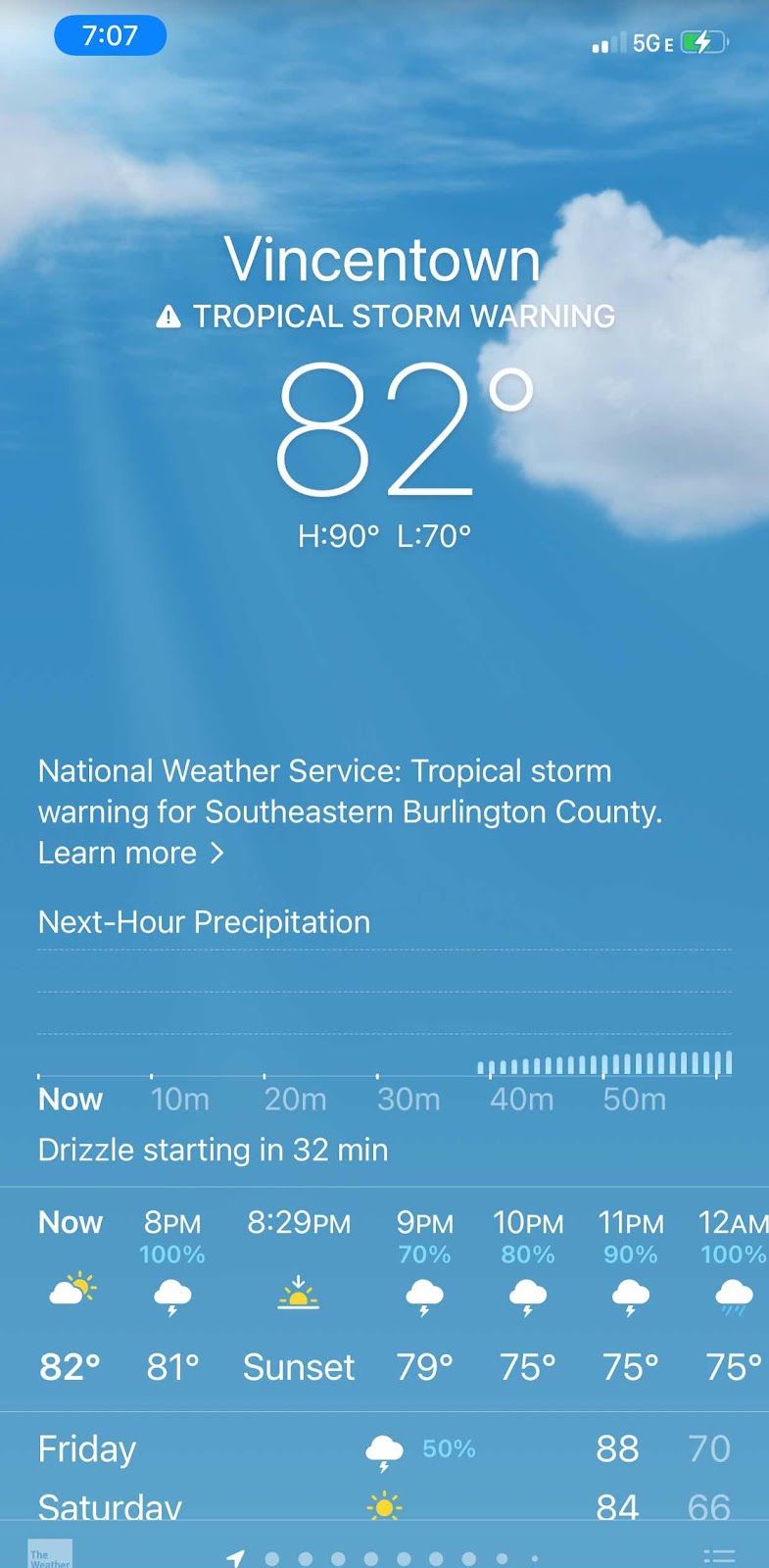Tap the page indicator dots
The image size is (769, 1568).
[x=382, y=1558]
